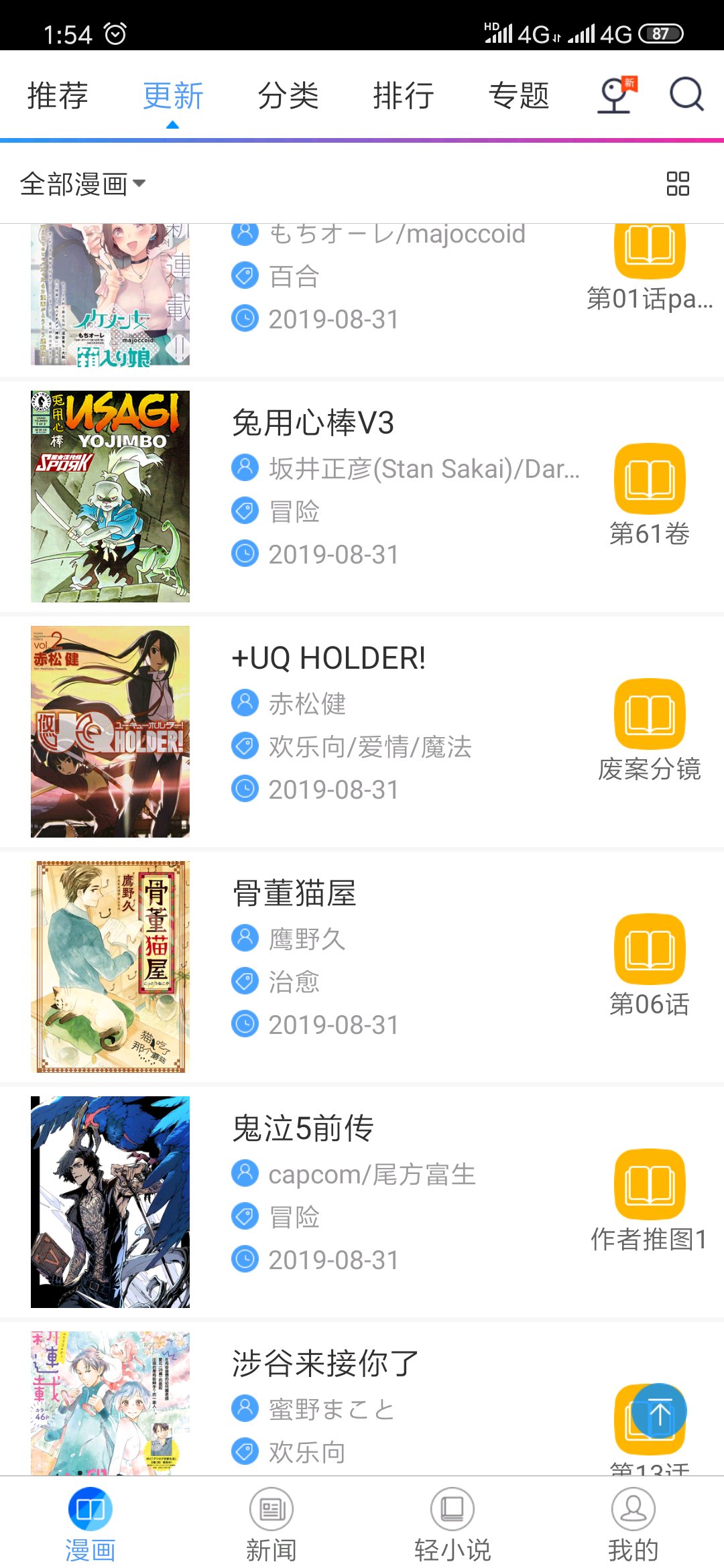Read 废案分镜 of +UQ HOLDER!
724x1568 pixels.
coord(649,731)
